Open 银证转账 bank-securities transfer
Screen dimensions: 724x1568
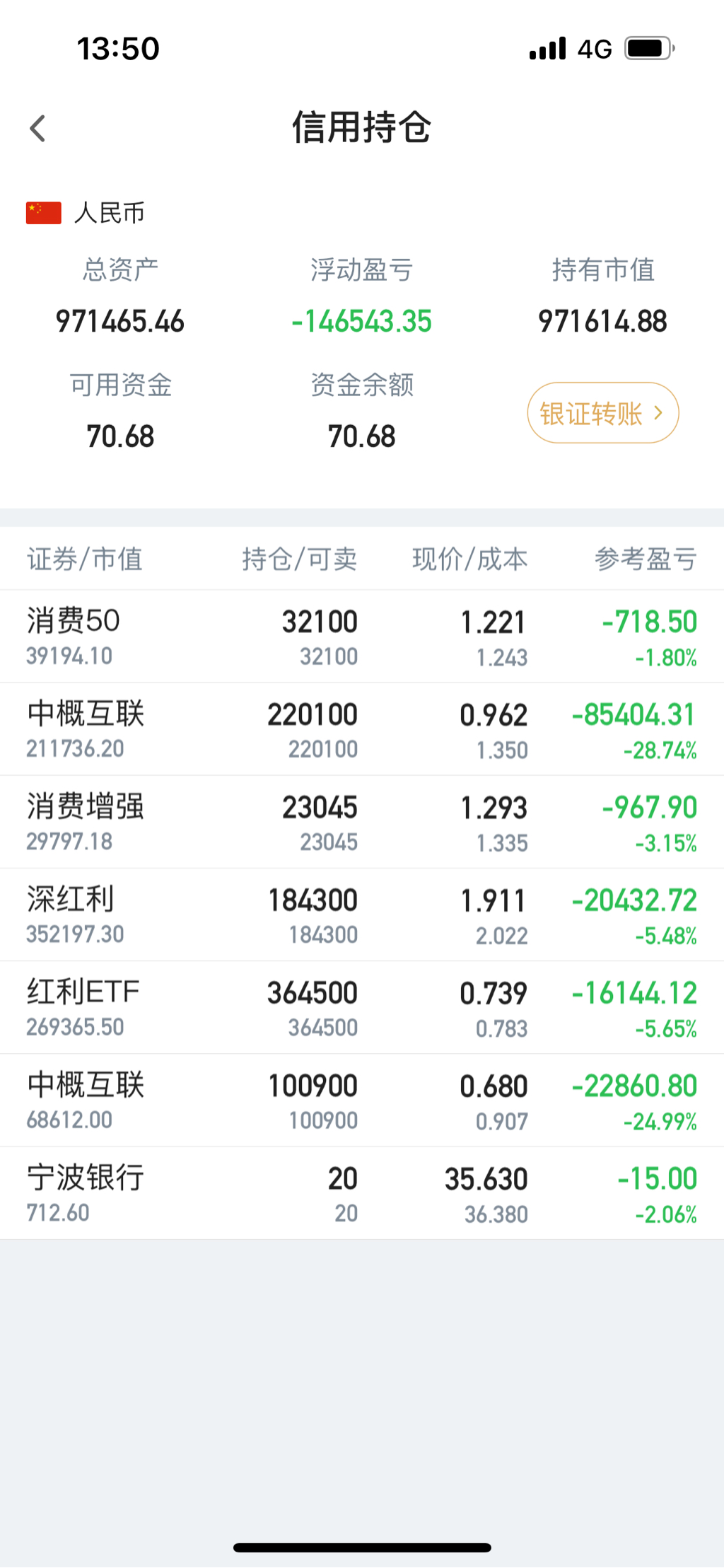(x=602, y=413)
